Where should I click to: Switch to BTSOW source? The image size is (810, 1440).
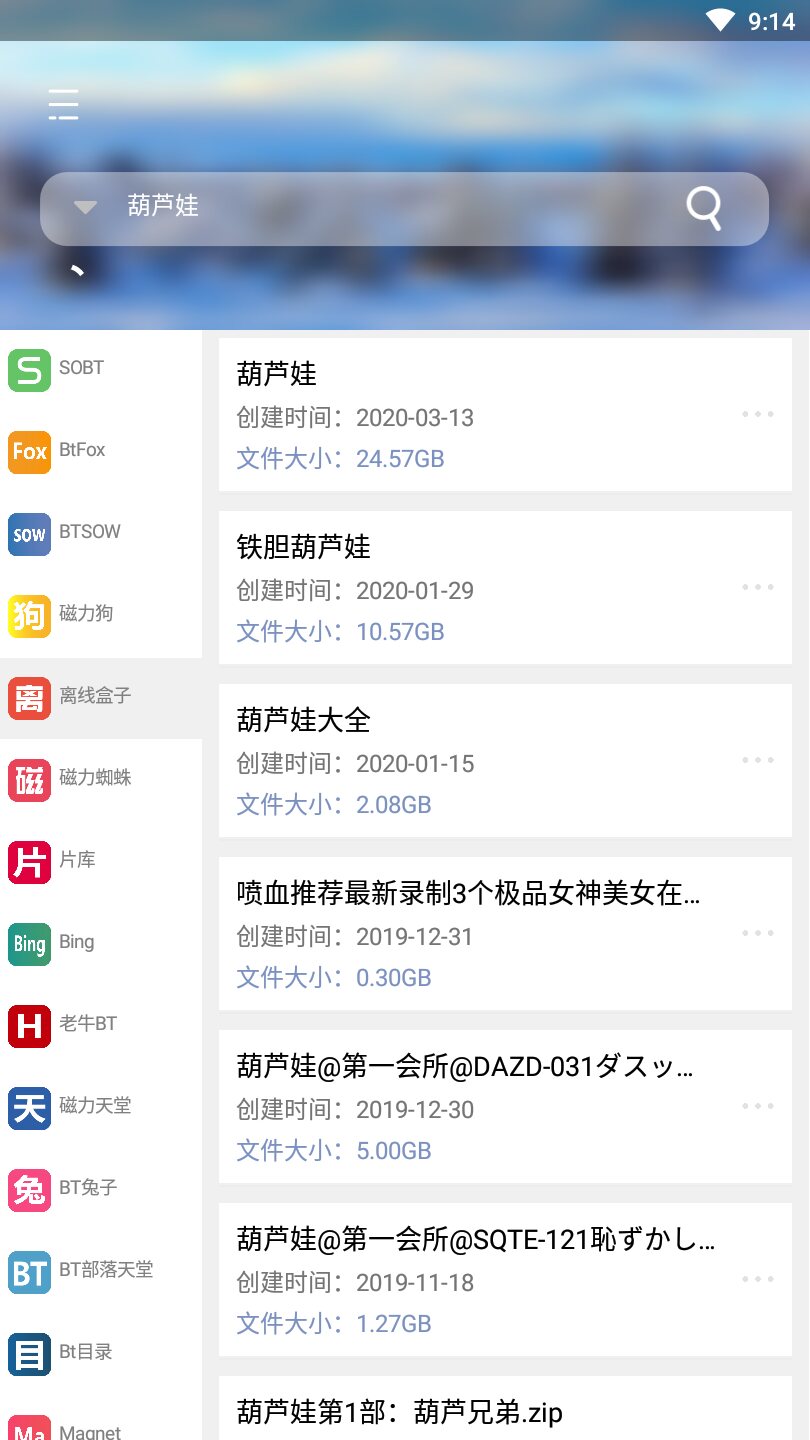[x=100, y=533]
